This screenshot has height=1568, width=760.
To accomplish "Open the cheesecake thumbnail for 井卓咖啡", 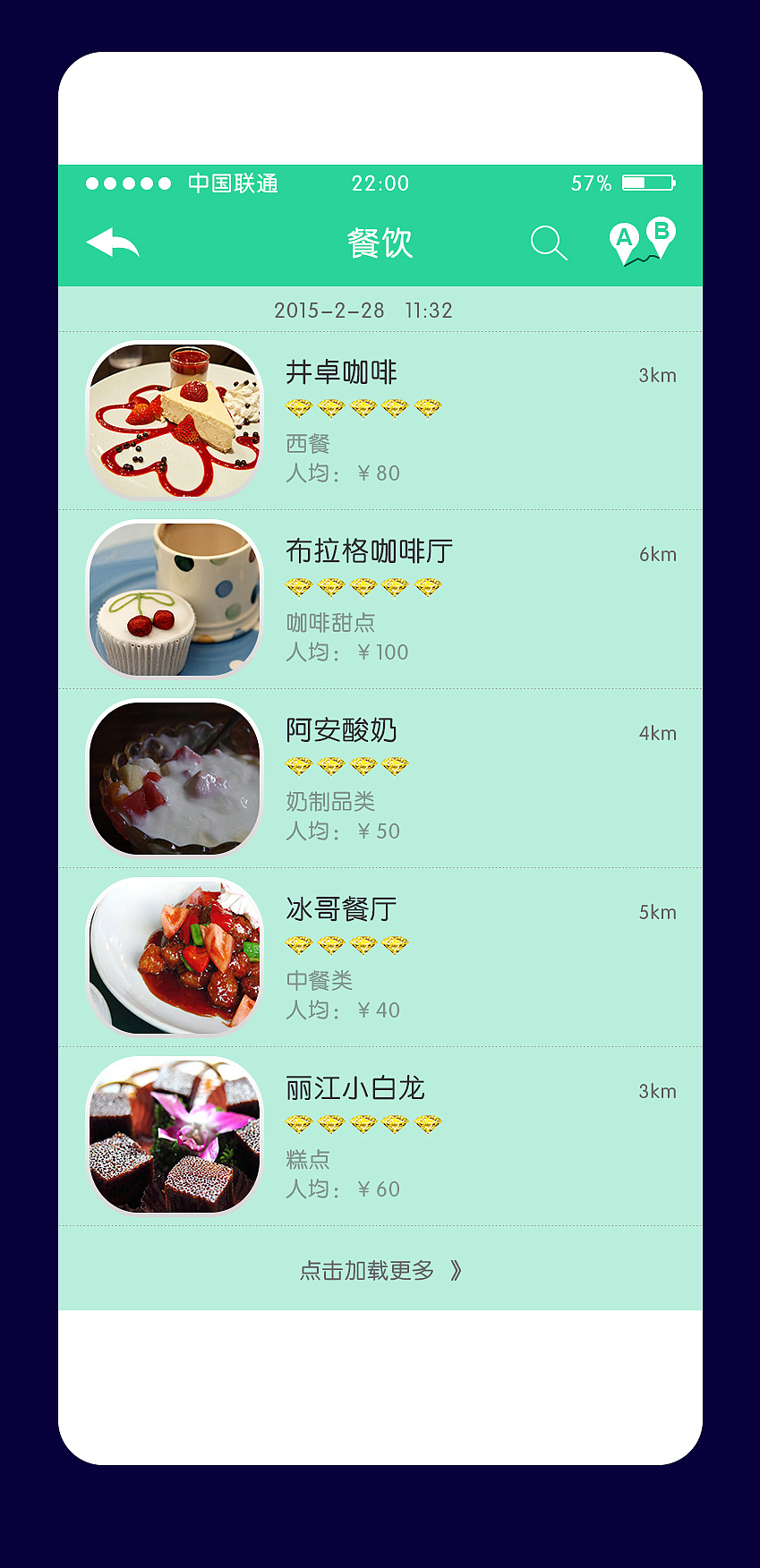I will (x=174, y=420).
